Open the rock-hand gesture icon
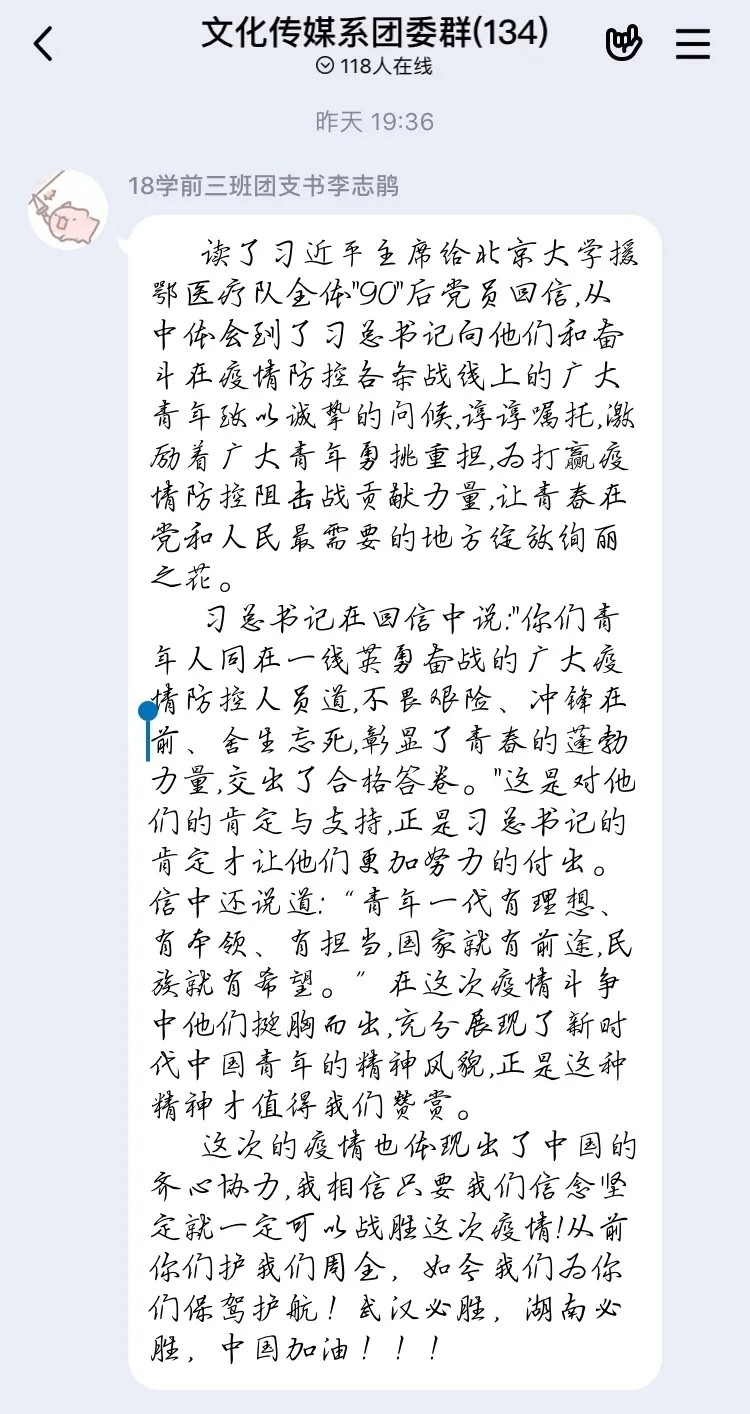Screen dimensions: 750x1414 [x=623, y=44]
